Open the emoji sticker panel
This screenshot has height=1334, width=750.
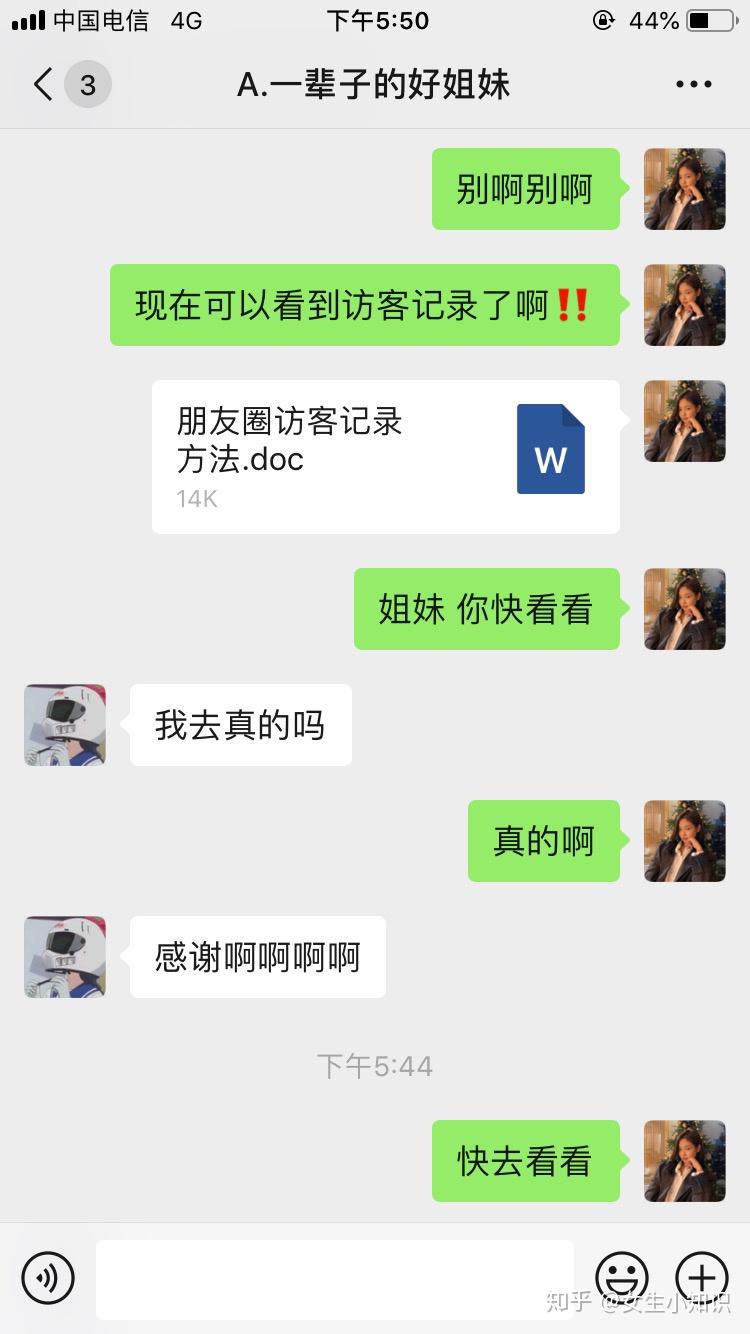click(x=621, y=1277)
